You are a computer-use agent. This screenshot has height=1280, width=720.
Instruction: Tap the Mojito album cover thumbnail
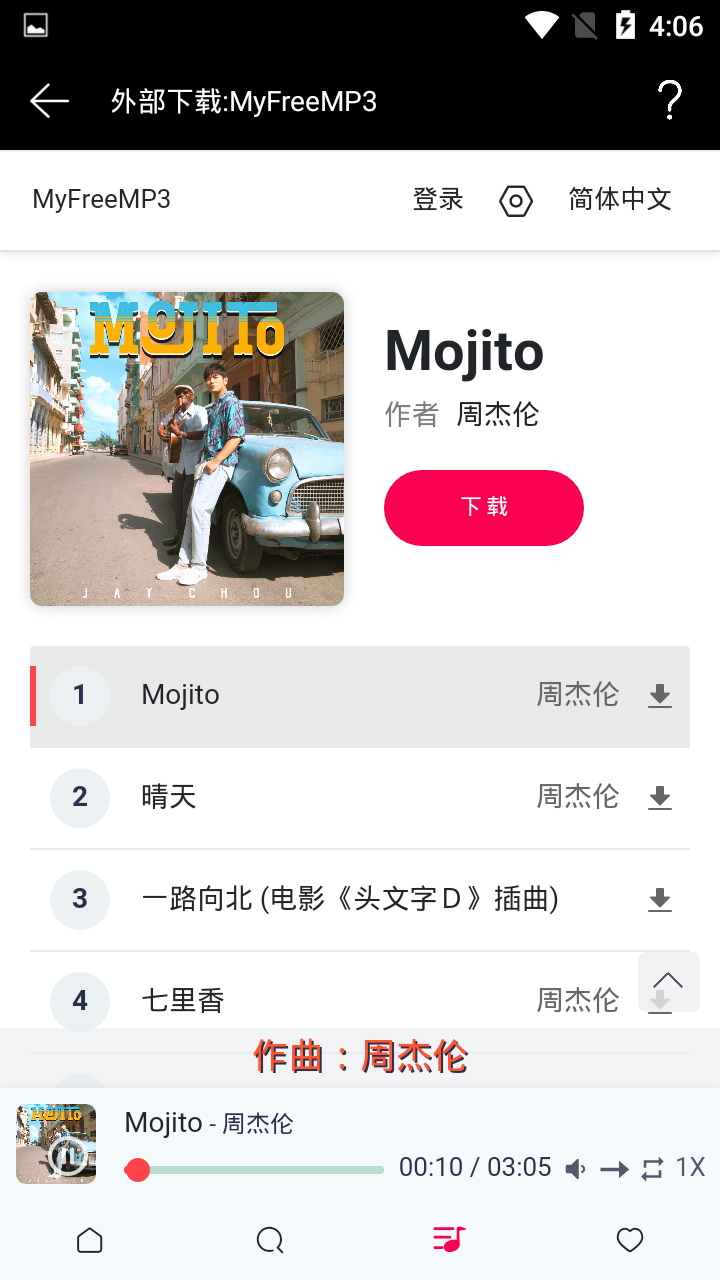coord(55,1143)
